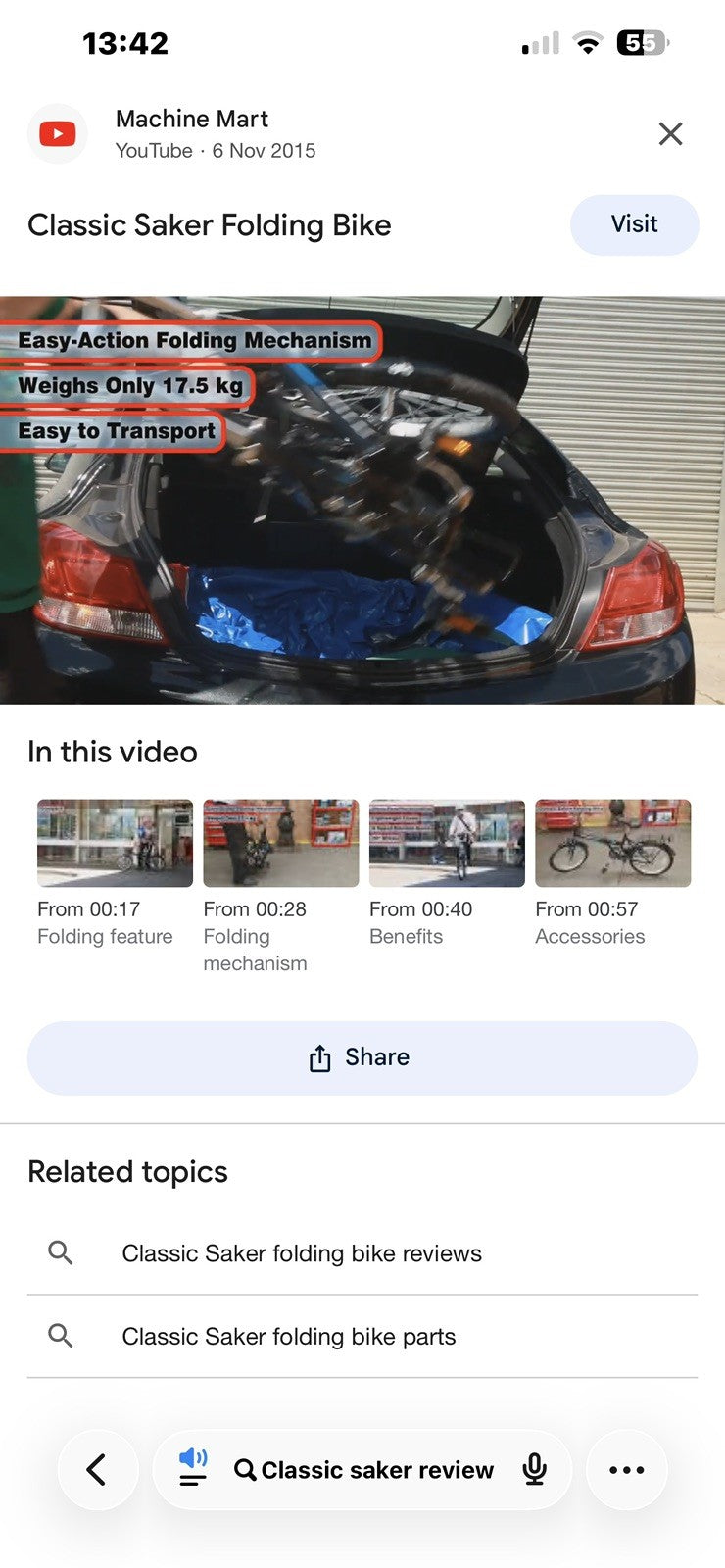Edit the Classic saker review search query
The height and width of the screenshot is (1568, 725).
pyautogui.click(x=363, y=1470)
